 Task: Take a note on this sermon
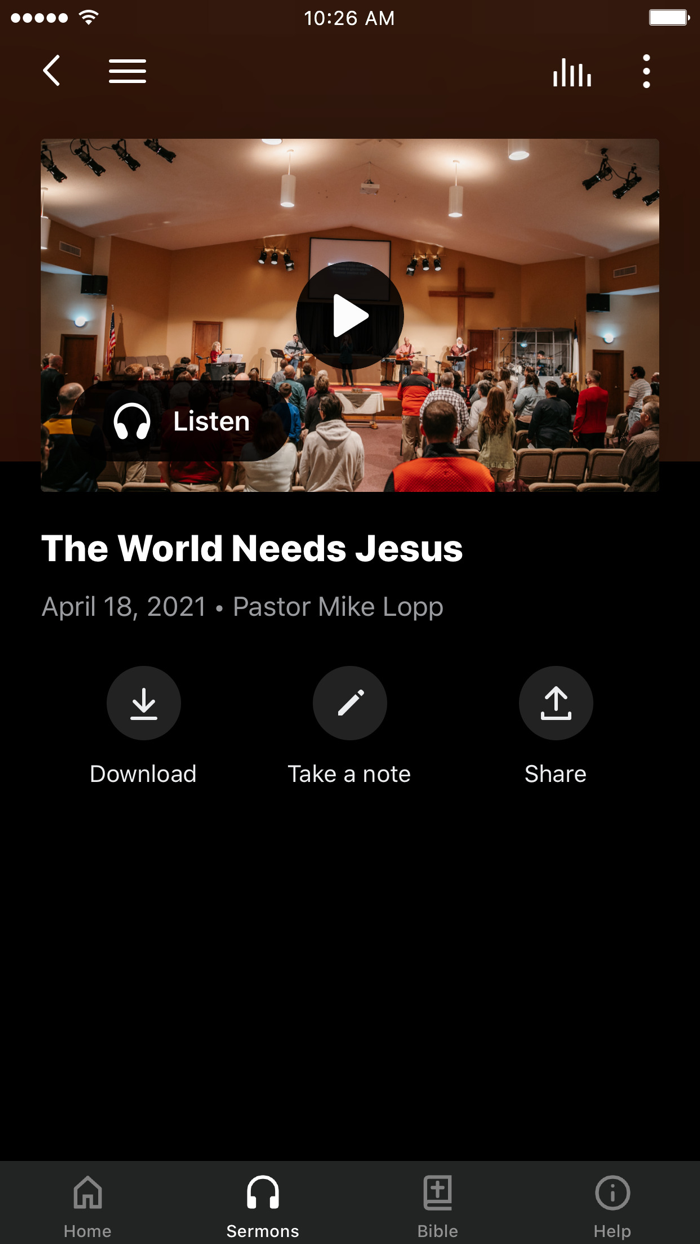pos(349,704)
